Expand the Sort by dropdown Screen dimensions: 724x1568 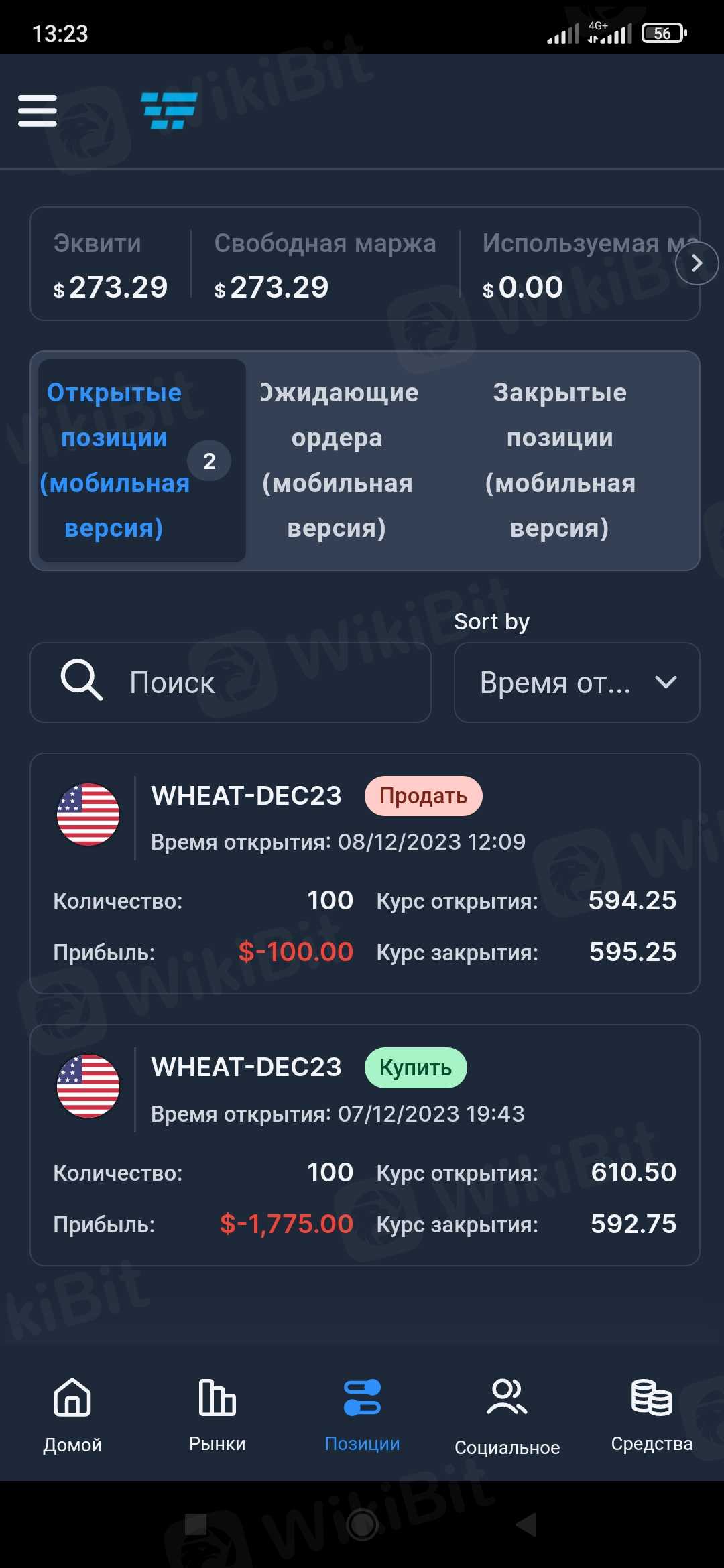click(577, 683)
